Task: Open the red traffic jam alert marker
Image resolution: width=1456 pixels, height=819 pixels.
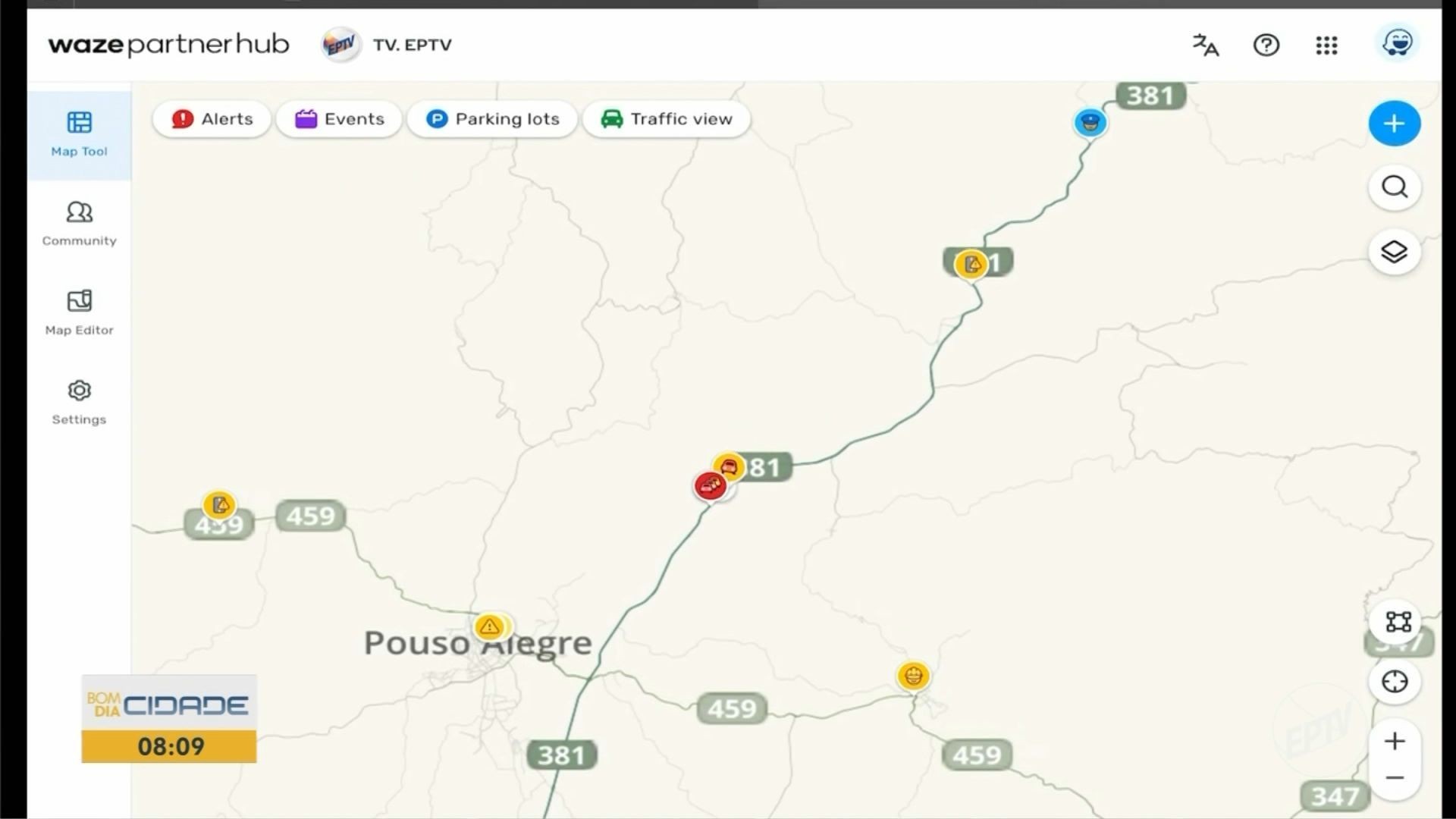Action: 710,485
